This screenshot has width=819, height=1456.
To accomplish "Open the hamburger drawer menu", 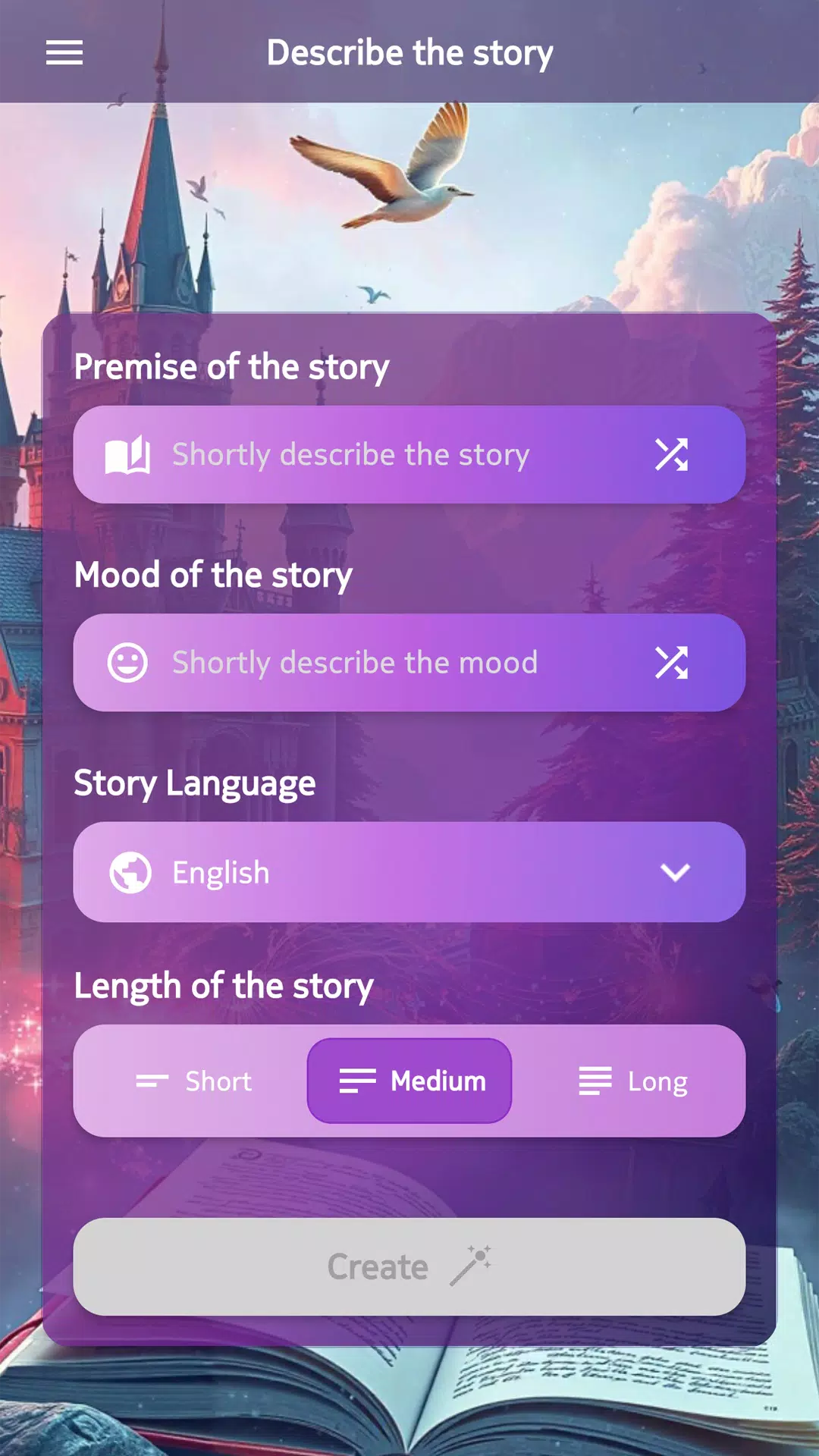I will pos(64,52).
